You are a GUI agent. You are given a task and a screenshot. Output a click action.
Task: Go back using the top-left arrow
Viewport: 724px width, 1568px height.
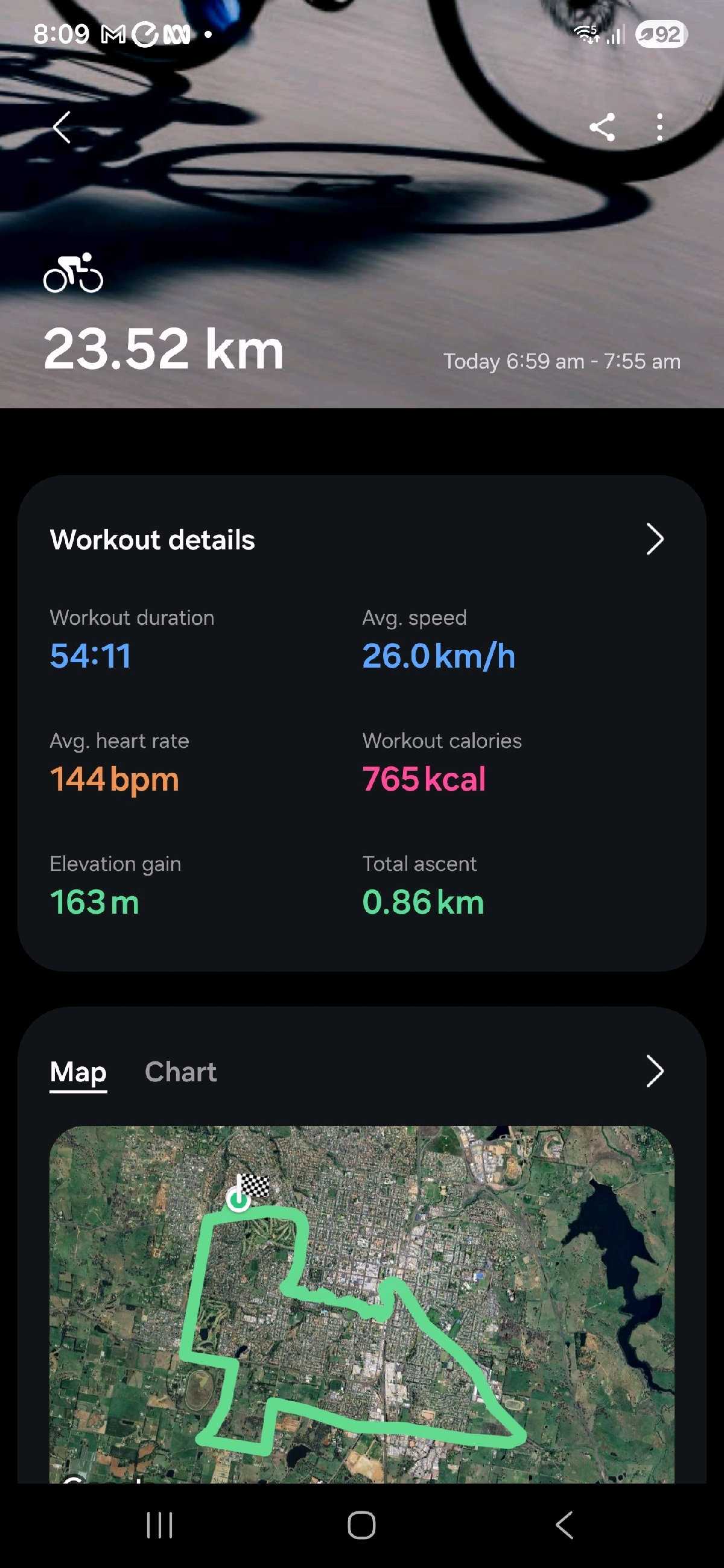point(62,127)
